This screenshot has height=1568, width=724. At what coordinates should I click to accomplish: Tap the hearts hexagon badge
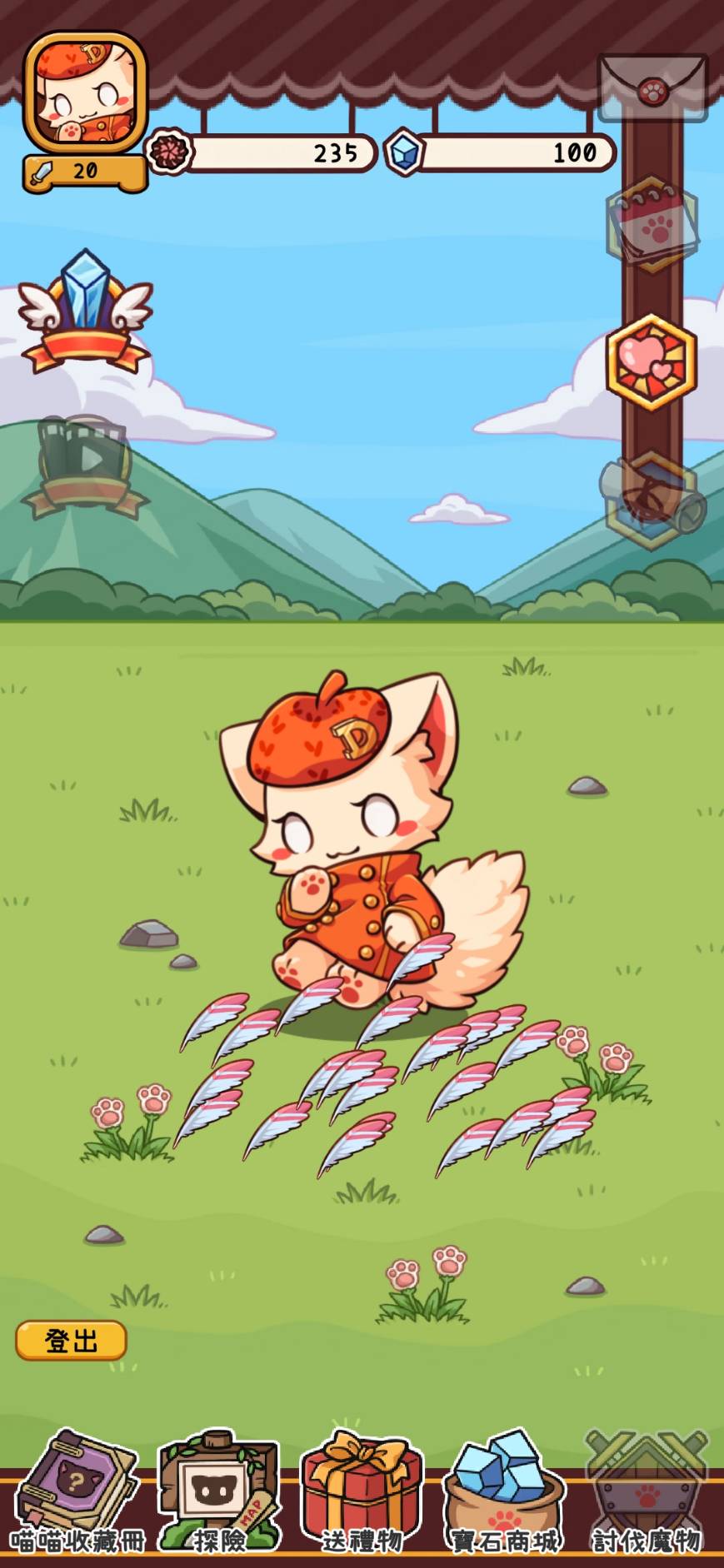tap(651, 361)
